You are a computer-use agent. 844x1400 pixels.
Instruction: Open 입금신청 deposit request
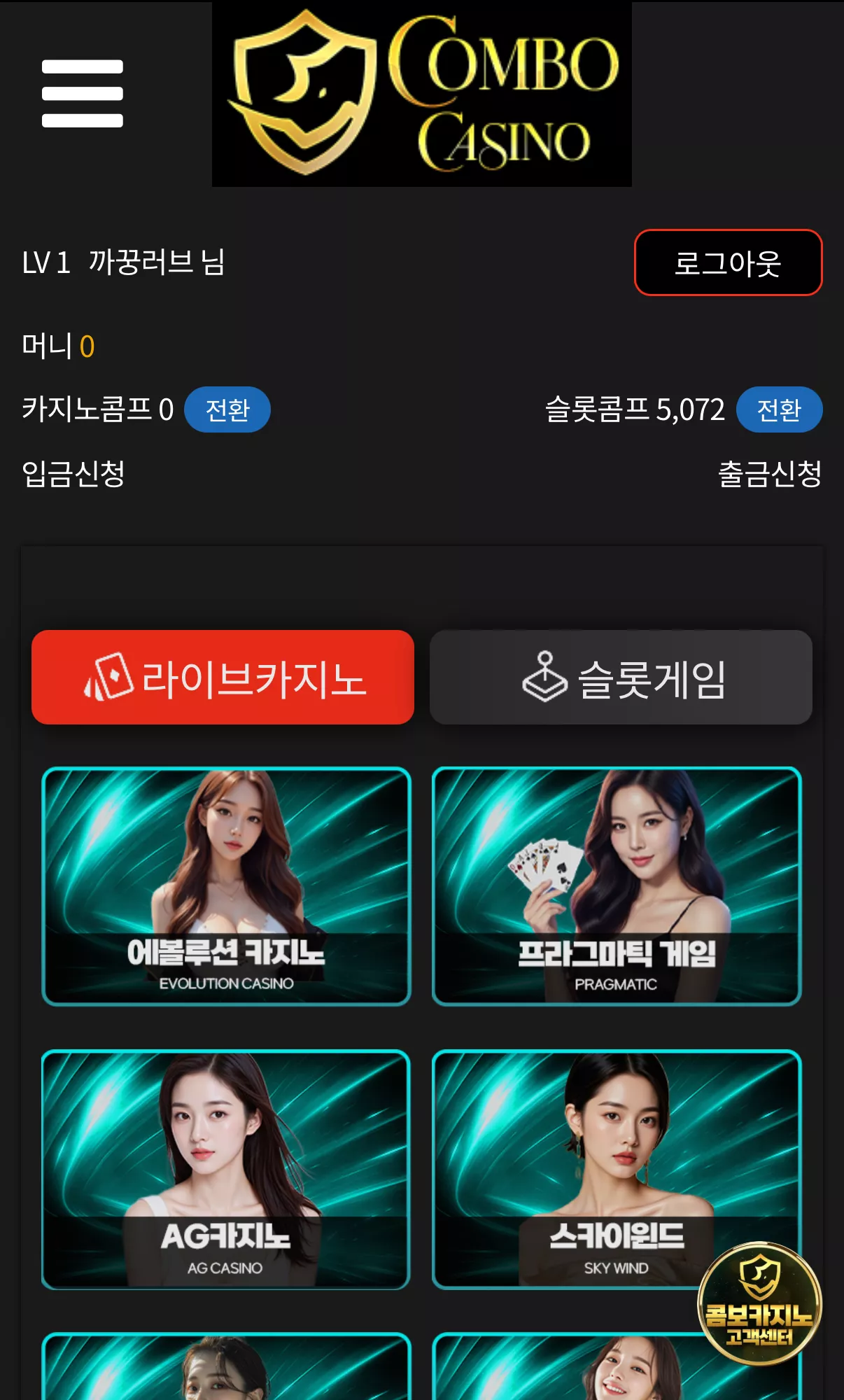(x=73, y=474)
